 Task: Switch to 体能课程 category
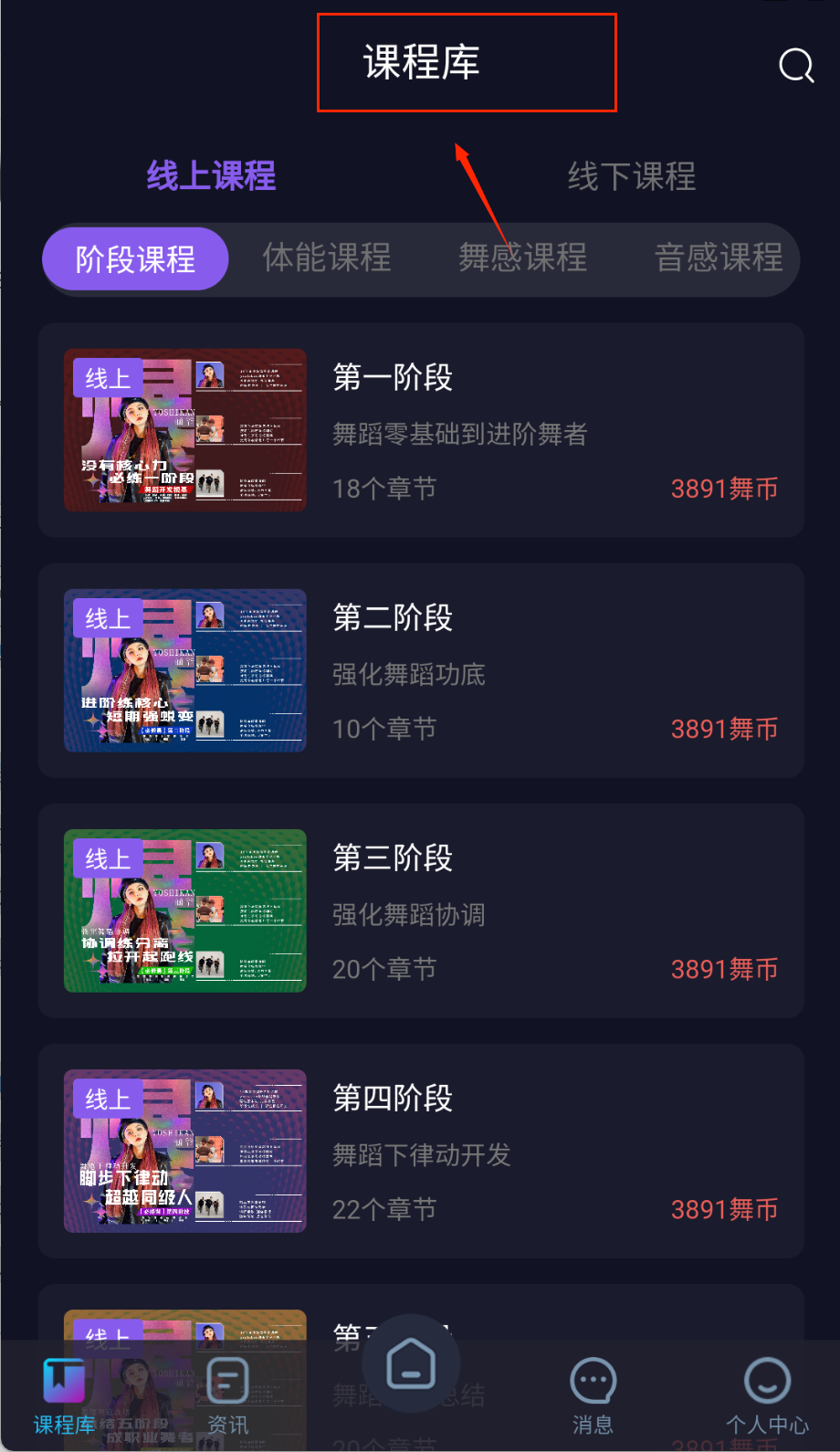327,258
